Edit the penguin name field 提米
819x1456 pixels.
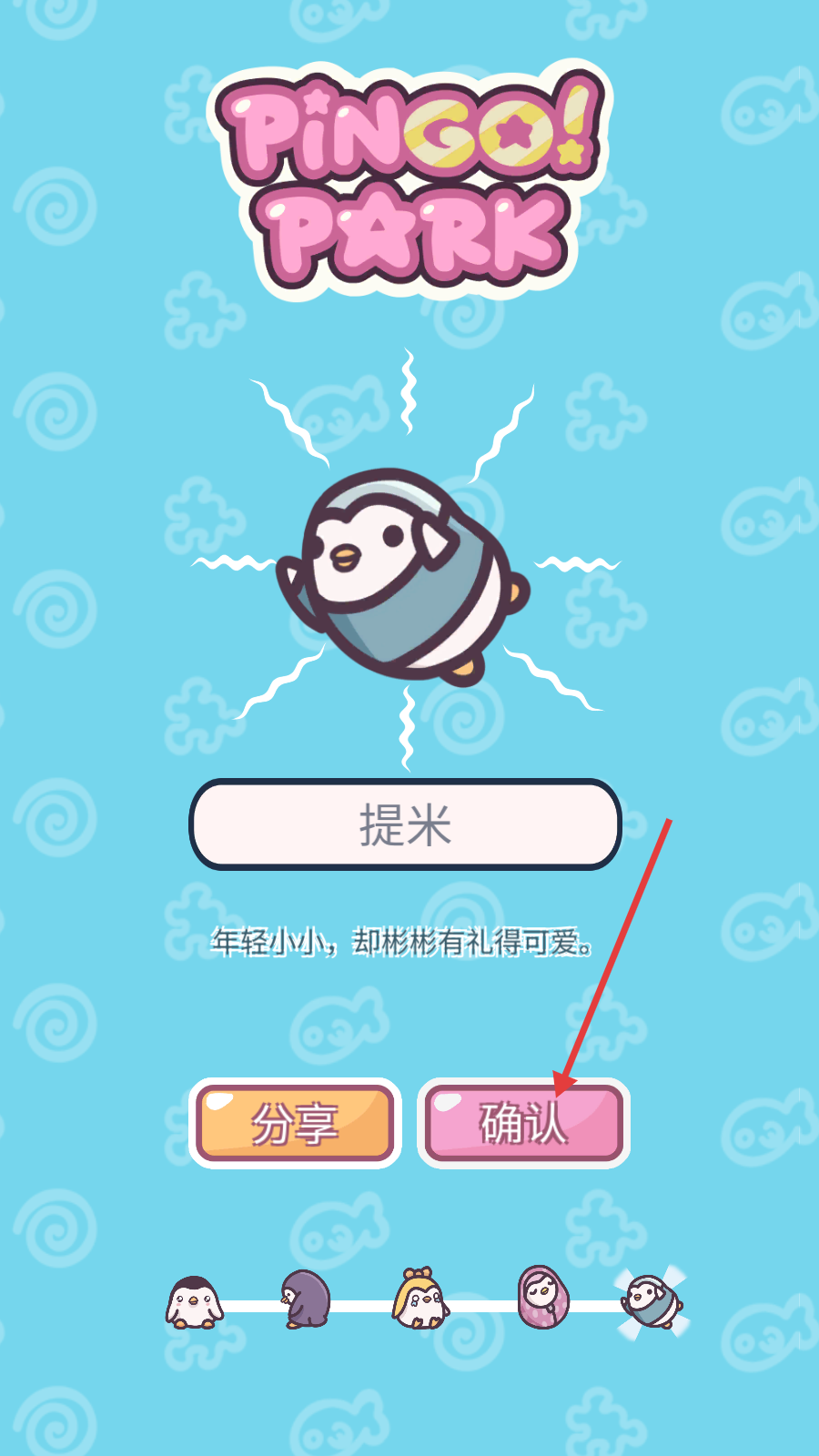click(x=405, y=824)
